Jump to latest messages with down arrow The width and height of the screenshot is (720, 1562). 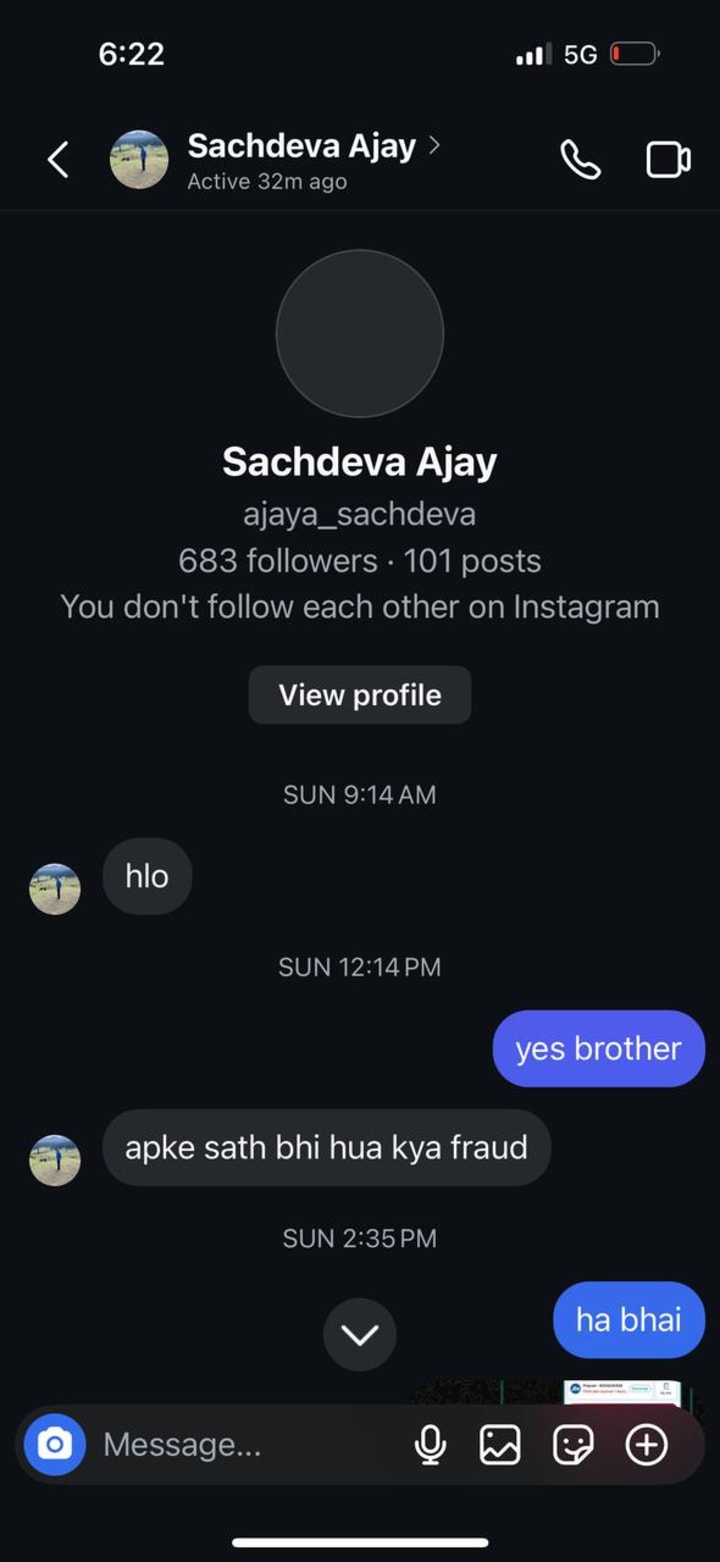(x=360, y=1334)
